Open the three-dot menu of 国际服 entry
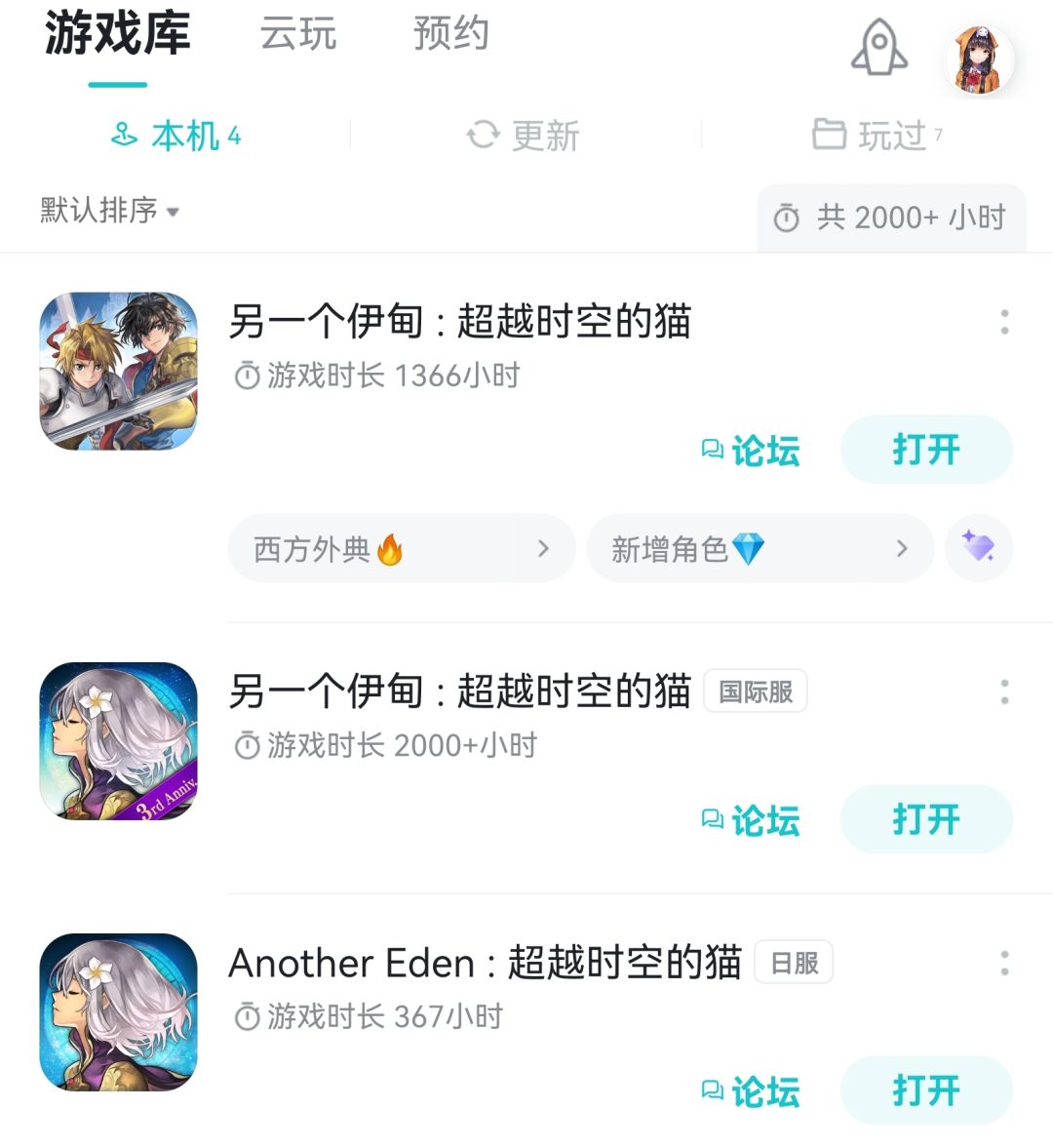Viewport: 1053px width, 1148px height. [x=1004, y=693]
